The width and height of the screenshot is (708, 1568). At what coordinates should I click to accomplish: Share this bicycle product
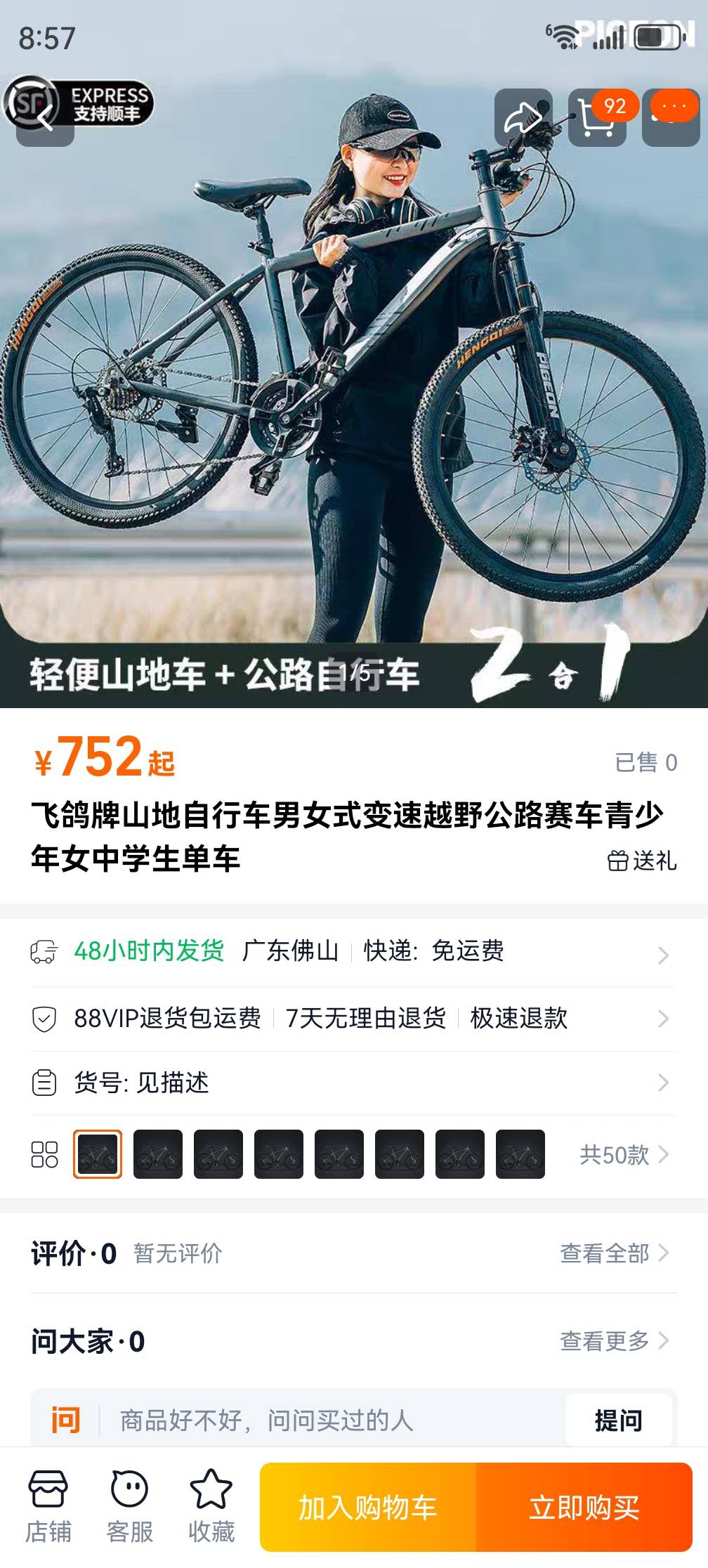point(523,118)
